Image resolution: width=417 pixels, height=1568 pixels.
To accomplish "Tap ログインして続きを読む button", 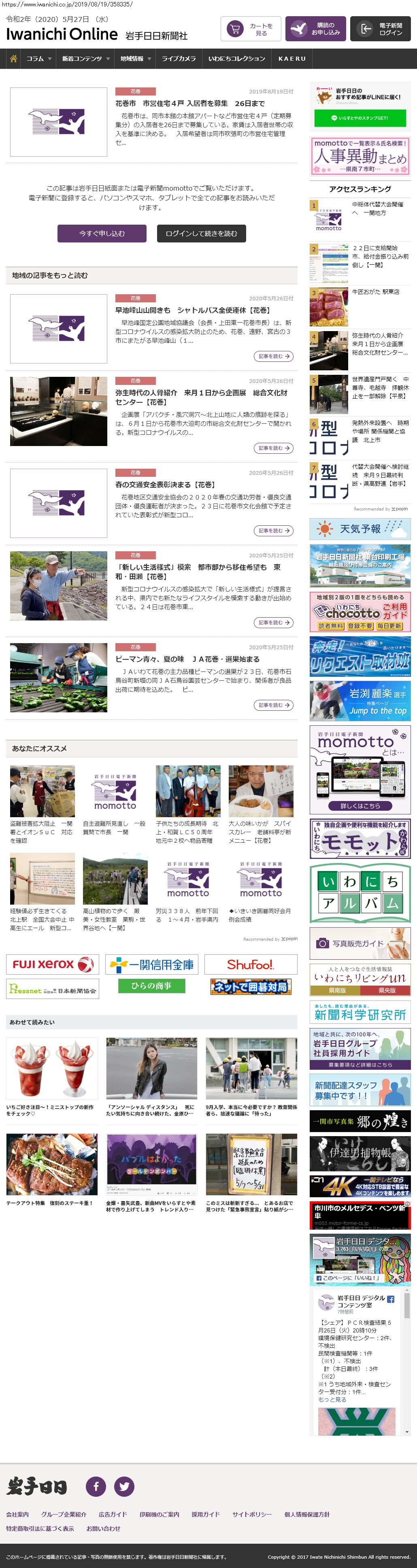I will point(201,234).
